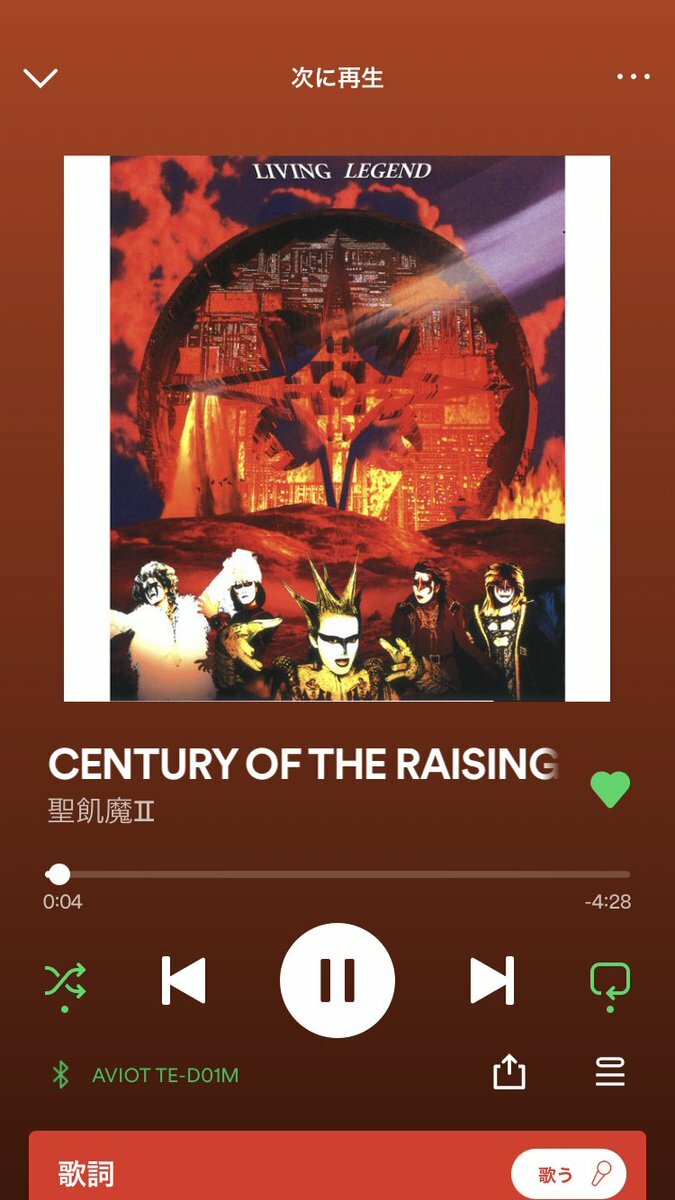Share this song
Image resolution: width=675 pixels, height=1200 pixels.
[509, 1074]
